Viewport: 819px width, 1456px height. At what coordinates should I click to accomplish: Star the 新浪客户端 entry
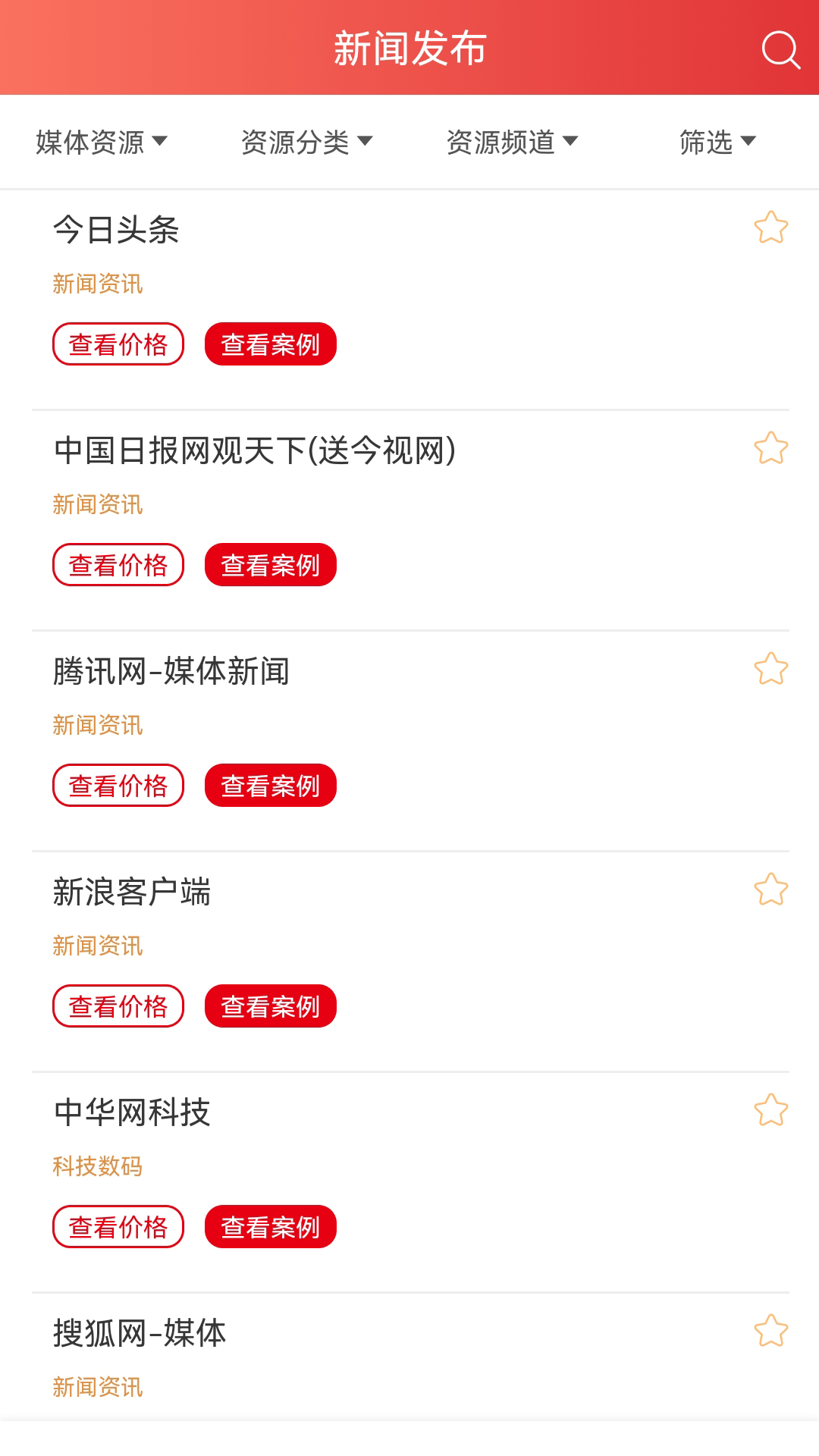coord(771,890)
